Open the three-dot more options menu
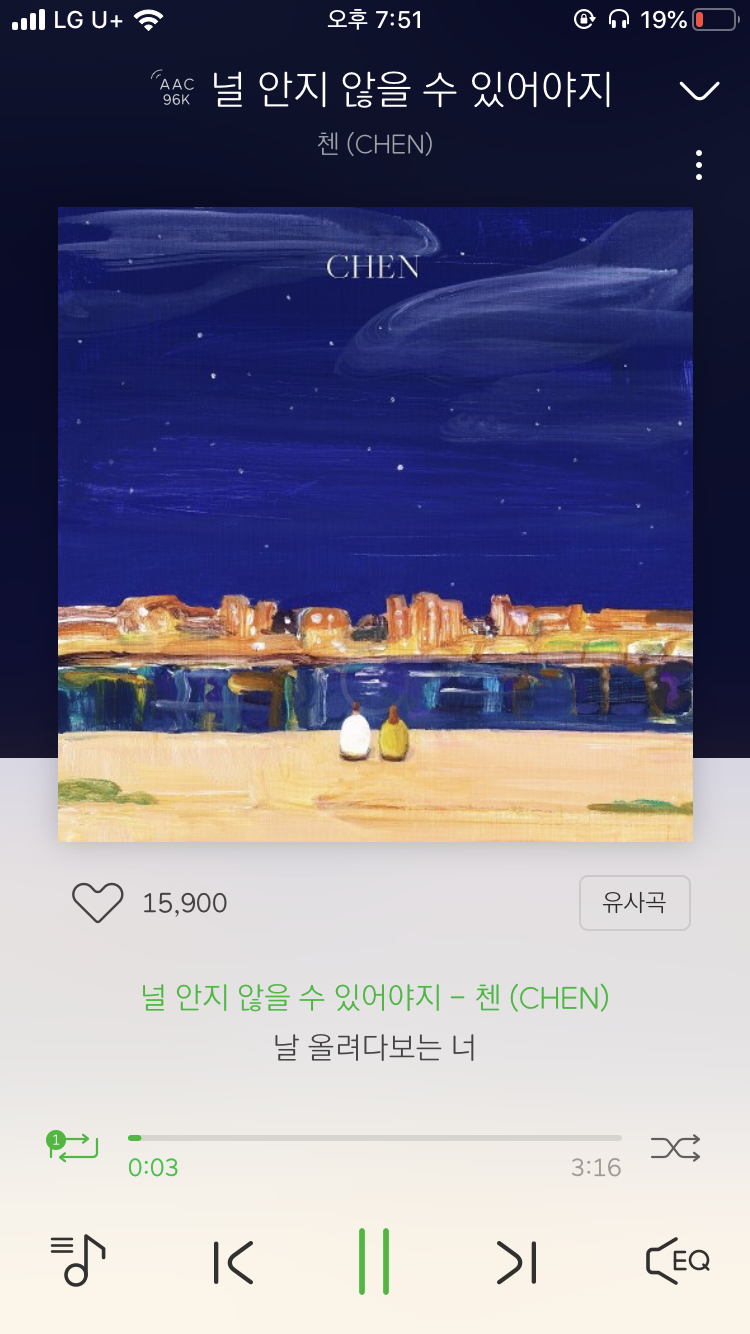Screen dimensions: 750x1334 point(698,164)
